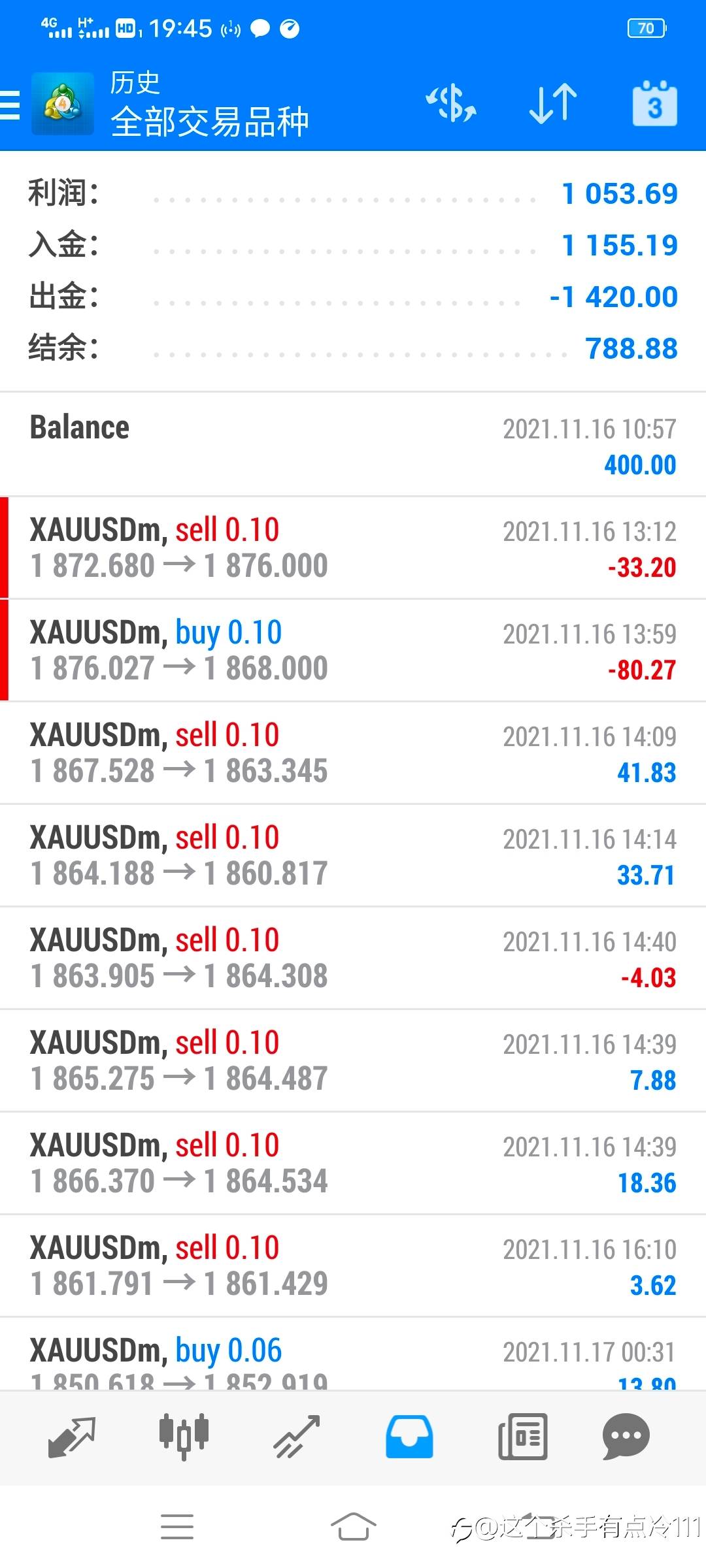The height and width of the screenshot is (1568, 706).
Task: Open the sell trade with 3.62 profit
Action: click(x=353, y=1266)
